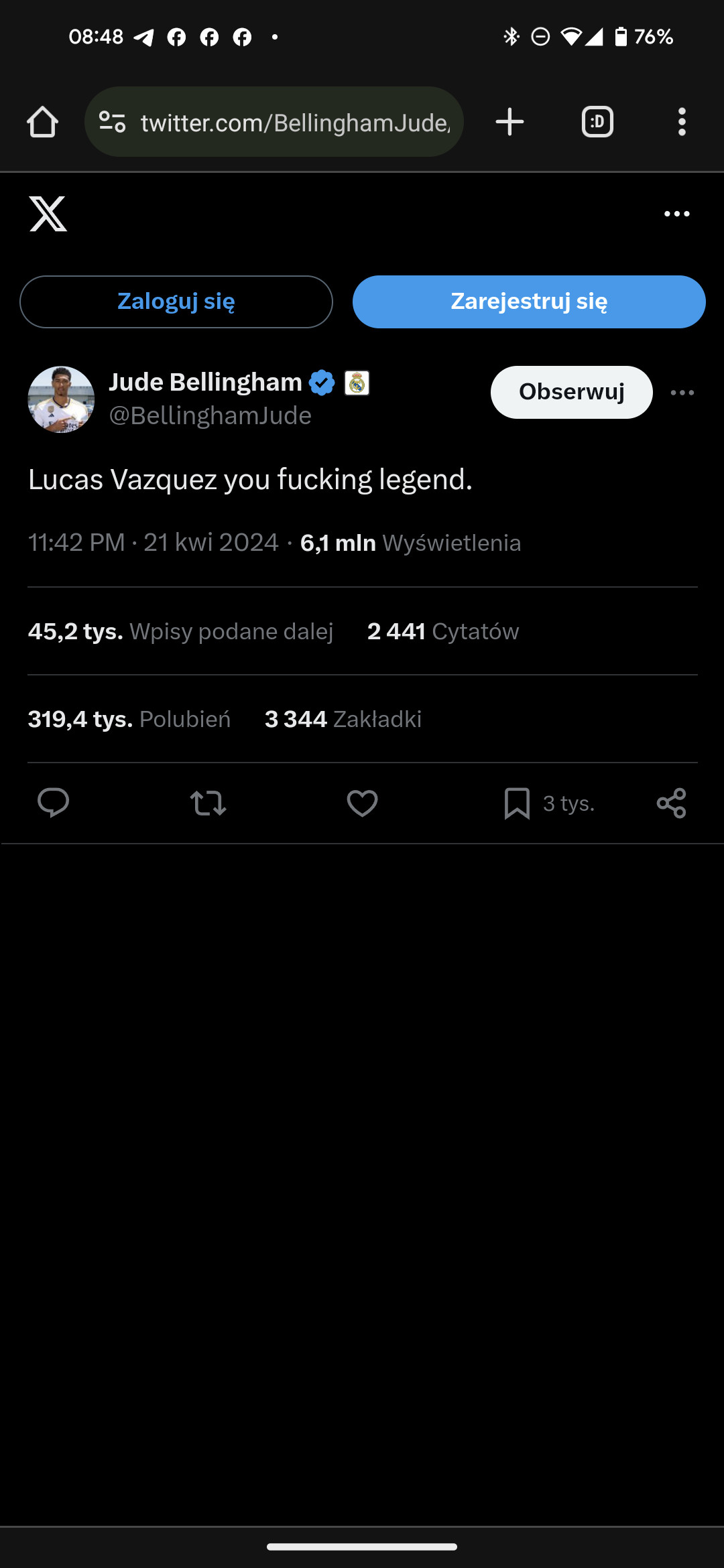Open the browser's three-dot menu
724x1568 pixels.
click(682, 122)
